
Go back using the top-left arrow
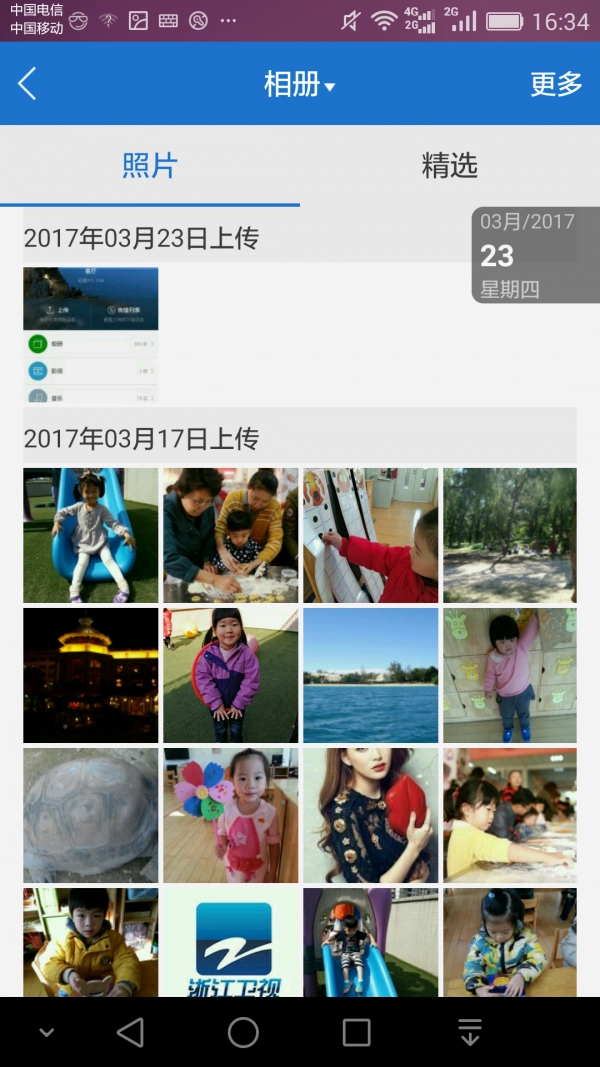tap(28, 84)
